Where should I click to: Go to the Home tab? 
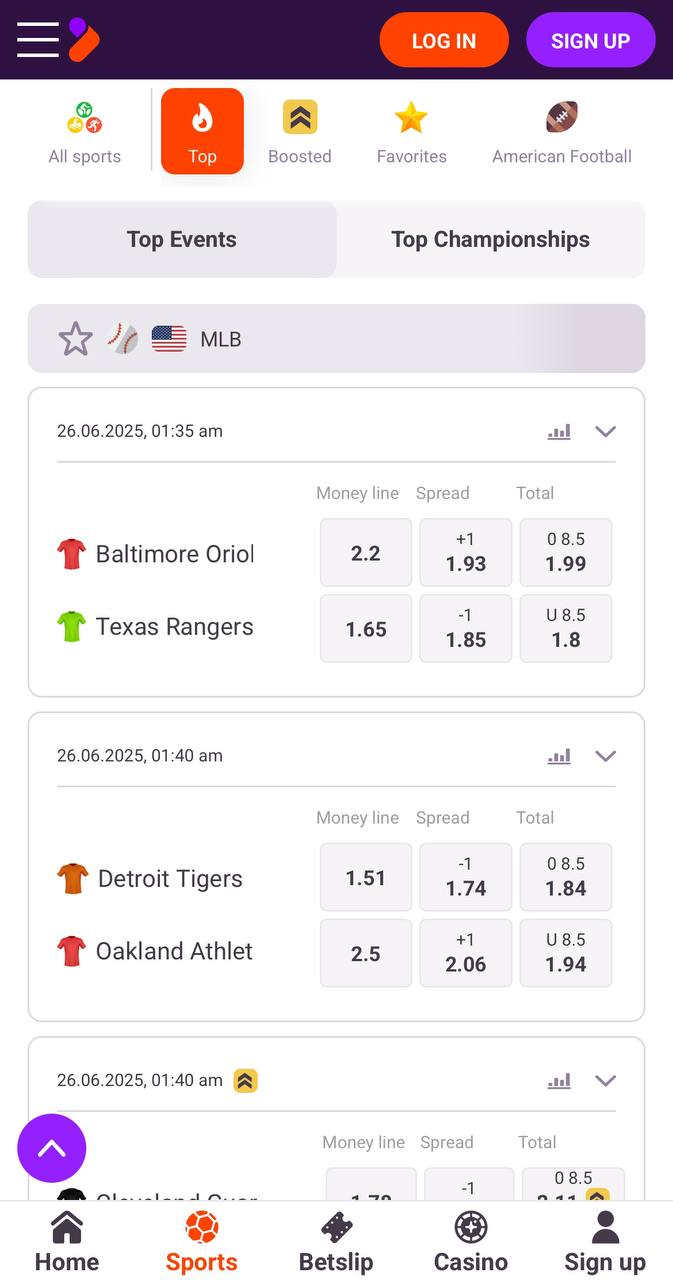click(x=67, y=1242)
